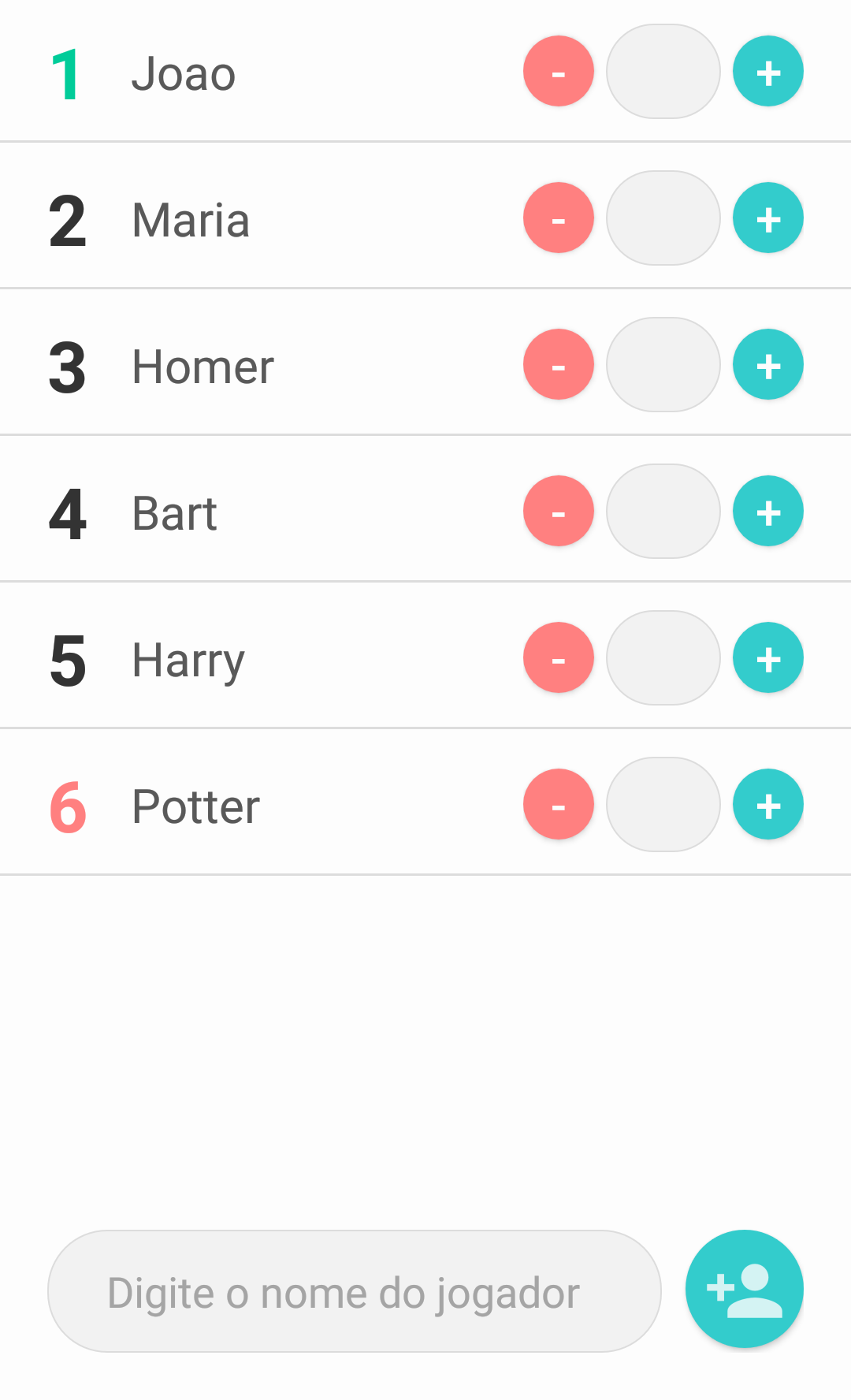Select Homer's score entry box
Screen dimensions: 851x1400
tap(663, 364)
